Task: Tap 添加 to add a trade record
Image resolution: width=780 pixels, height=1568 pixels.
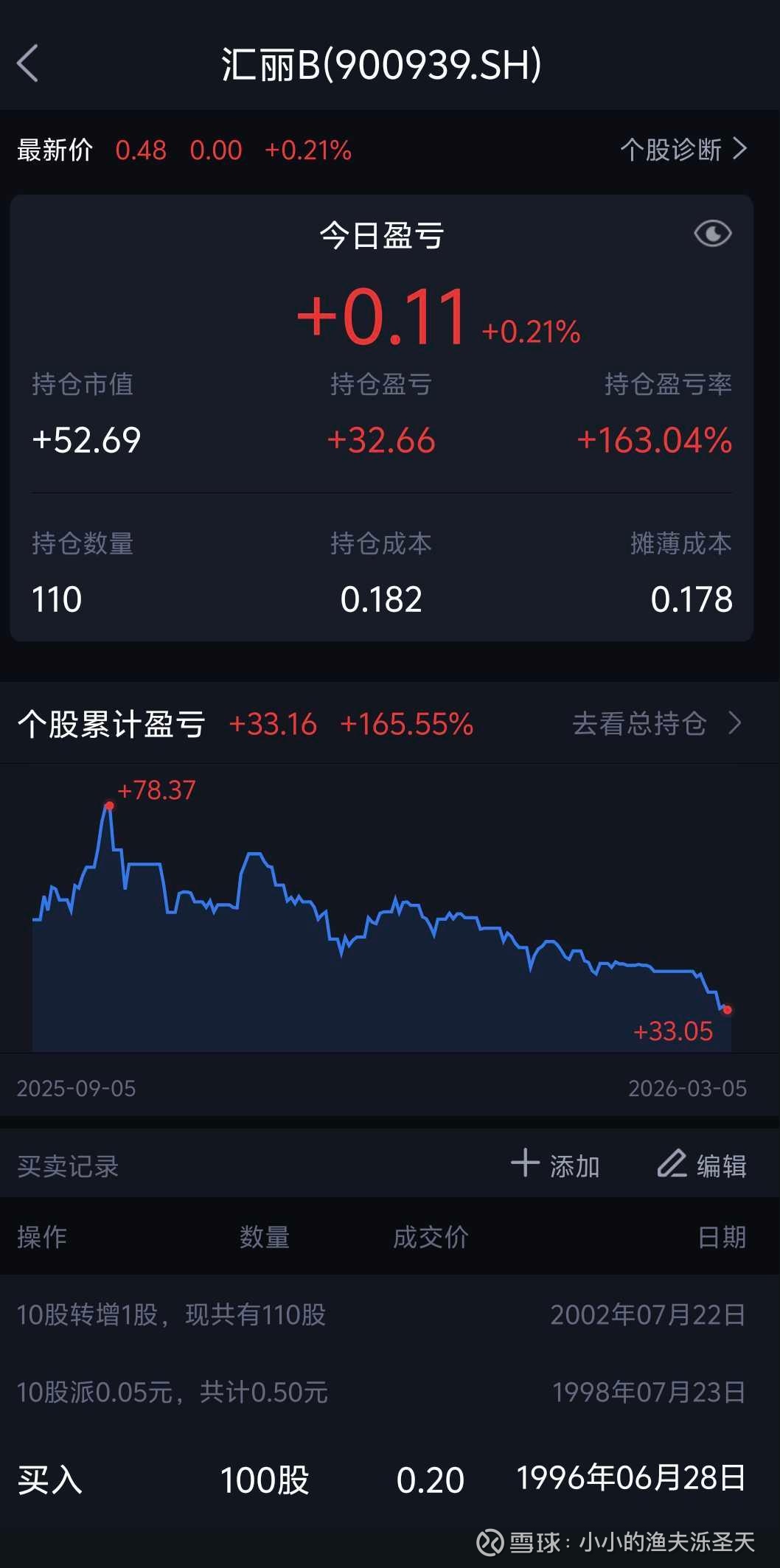Action: [x=556, y=1165]
